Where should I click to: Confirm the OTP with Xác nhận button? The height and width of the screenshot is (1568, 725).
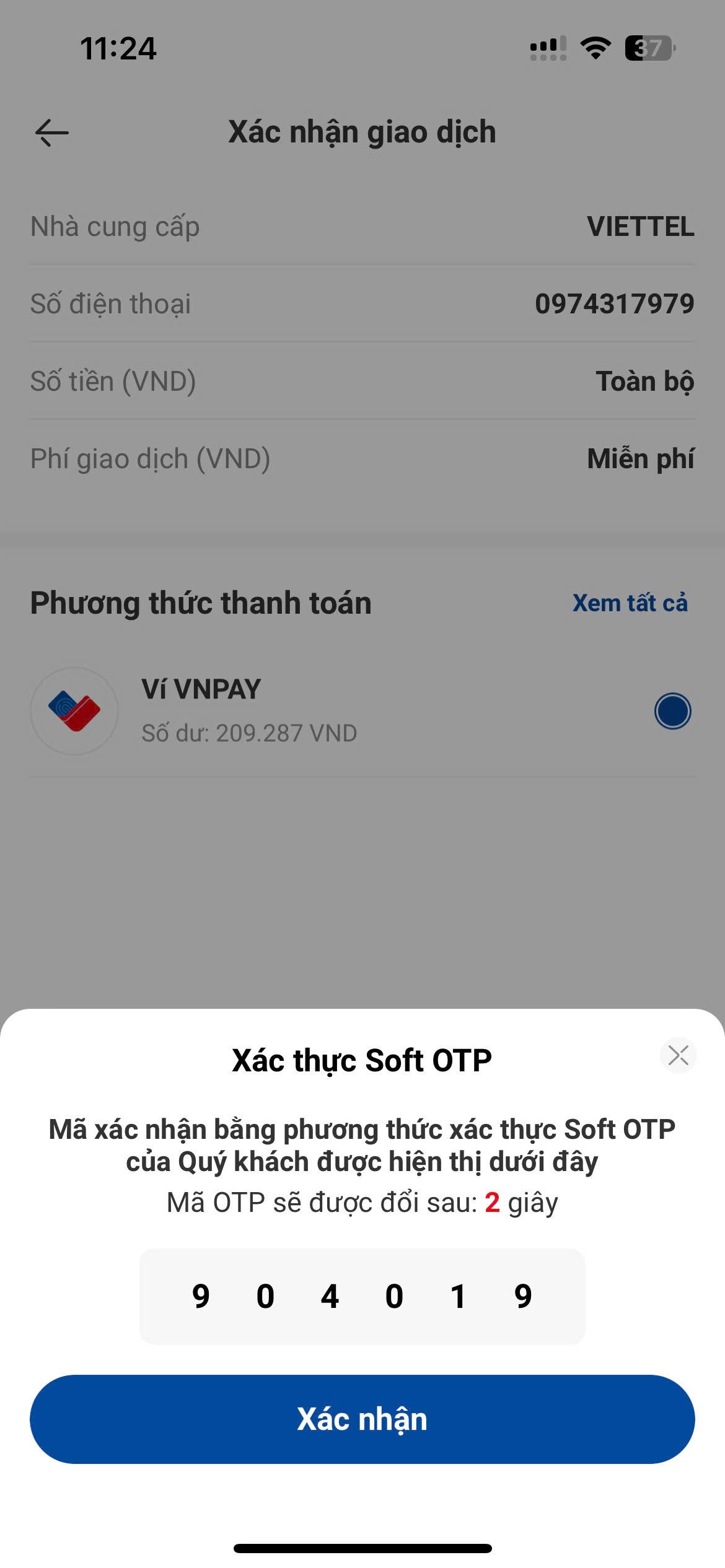[362, 1419]
